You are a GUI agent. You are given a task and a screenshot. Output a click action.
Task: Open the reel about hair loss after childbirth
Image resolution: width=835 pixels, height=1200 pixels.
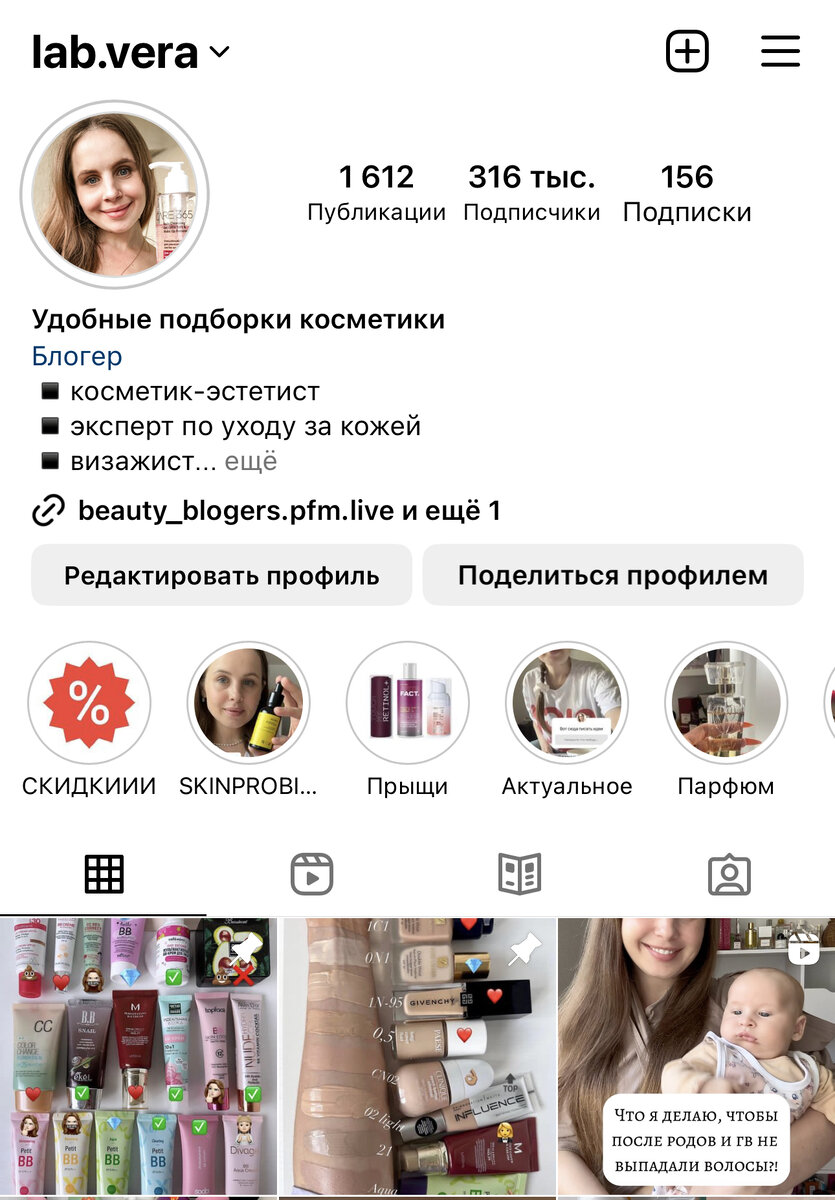(x=696, y=1055)
